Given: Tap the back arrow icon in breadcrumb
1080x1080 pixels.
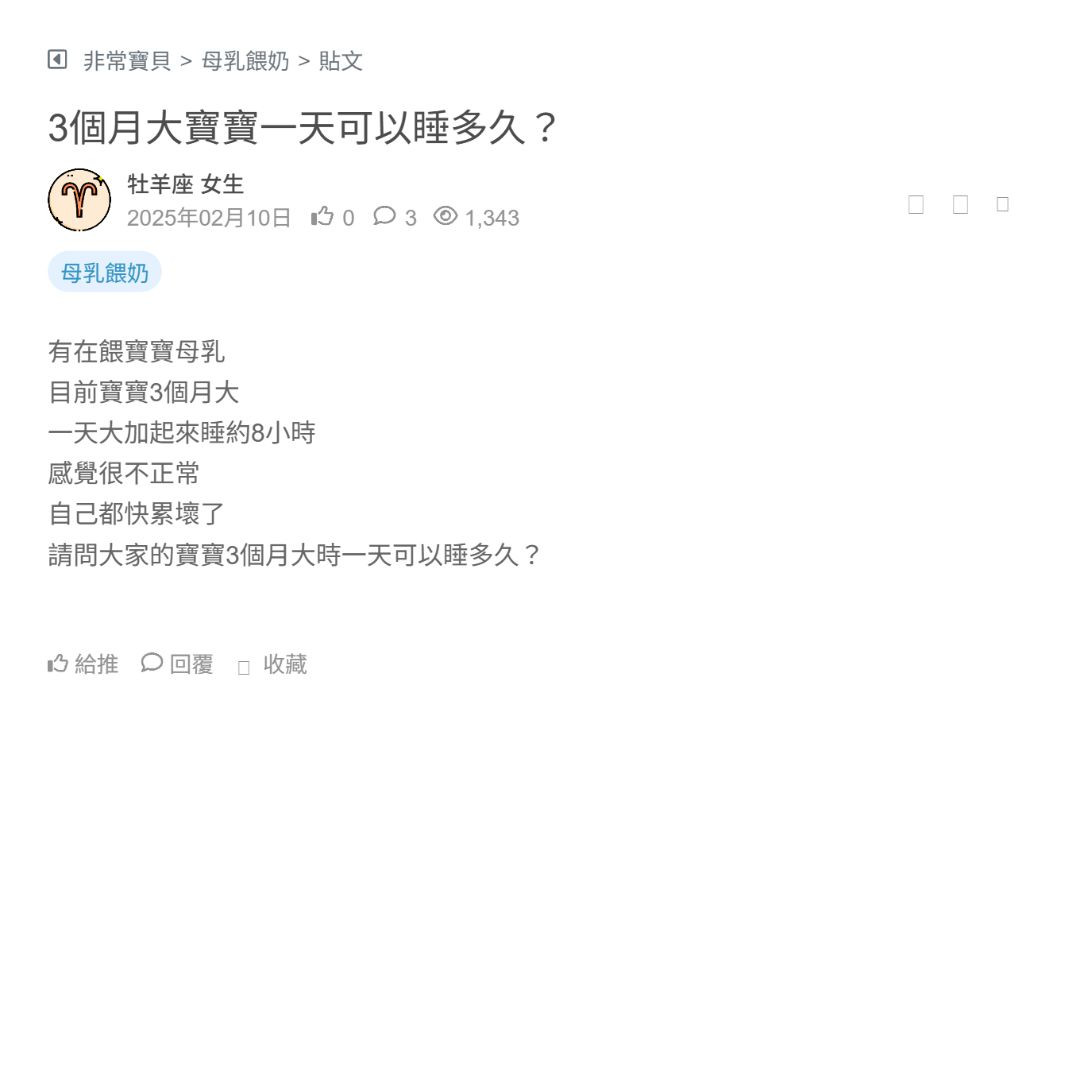Looking at the screenshot, I should (57, 60).
